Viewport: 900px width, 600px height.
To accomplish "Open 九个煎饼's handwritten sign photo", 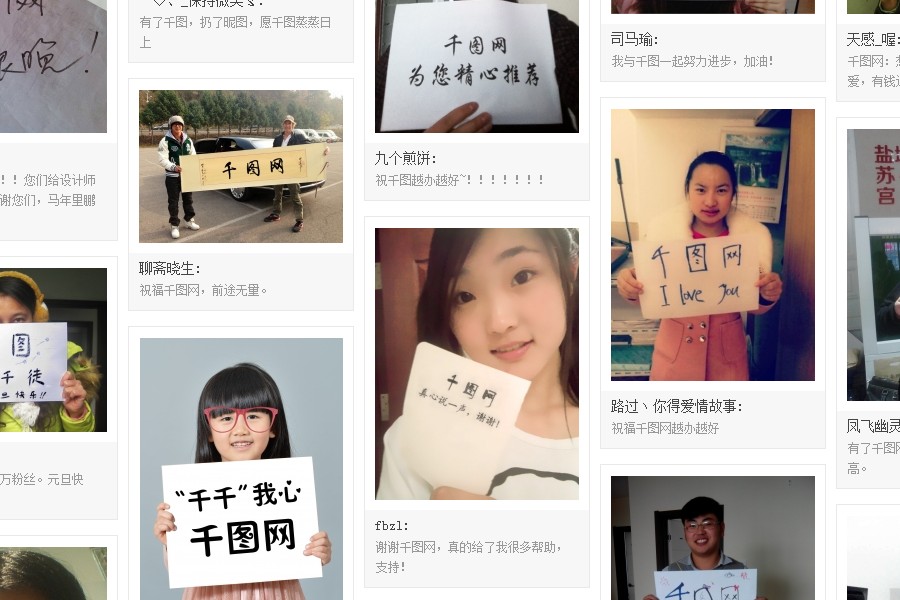I will point(476,66).
